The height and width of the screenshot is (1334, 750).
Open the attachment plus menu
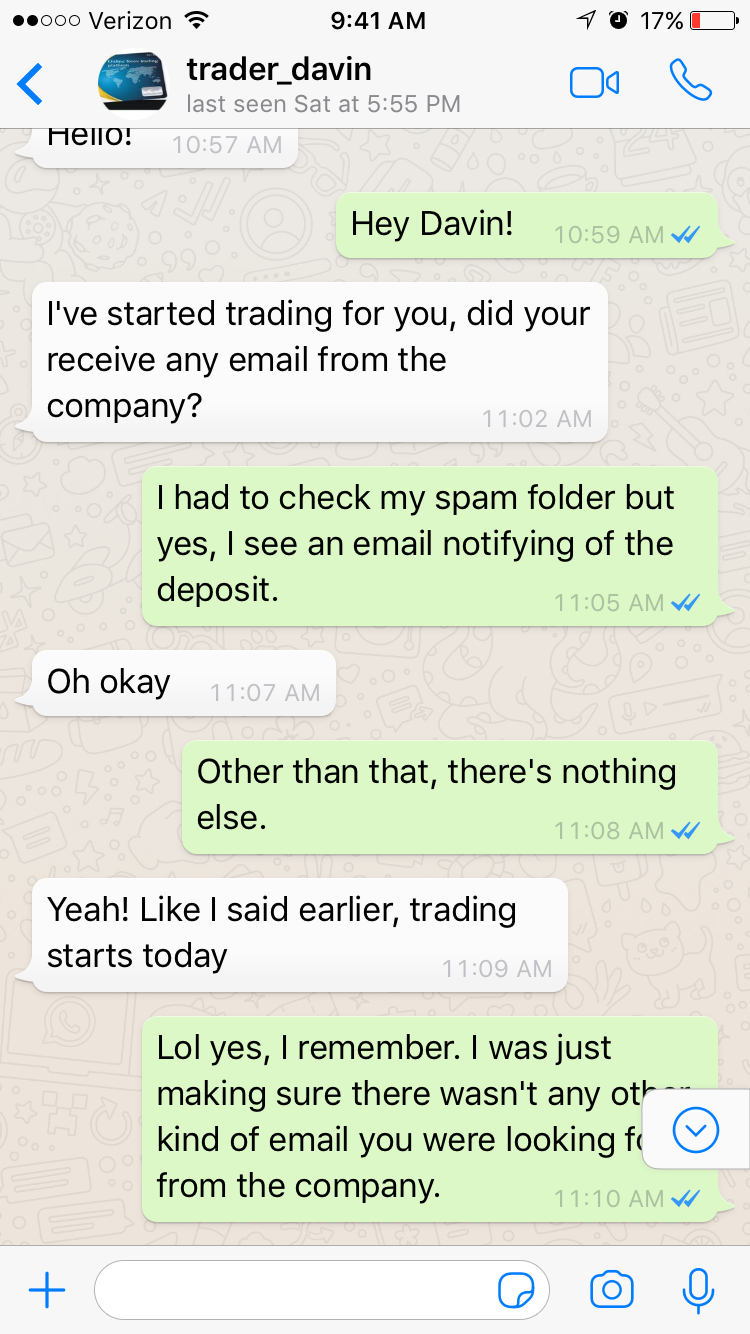(x=47, y=1290)
